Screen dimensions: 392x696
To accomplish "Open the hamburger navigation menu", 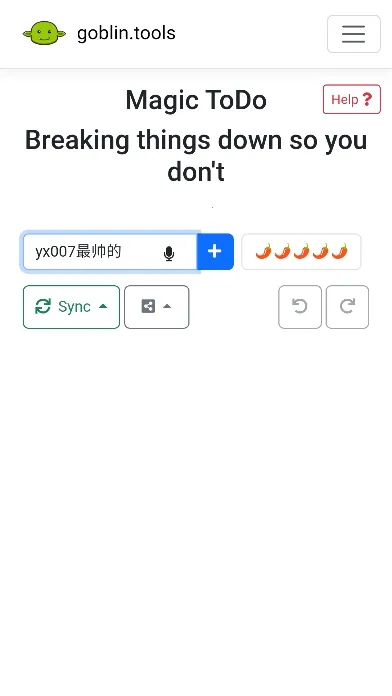I will tap(353, 34).
